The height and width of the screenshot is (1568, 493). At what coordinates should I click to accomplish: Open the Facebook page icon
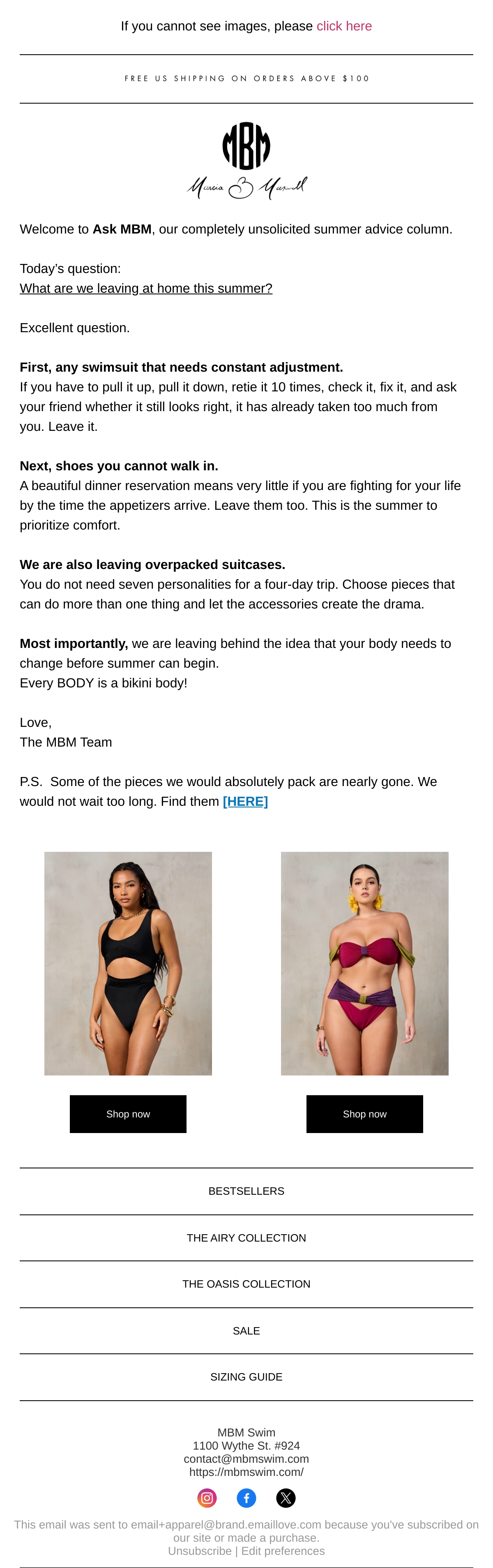click(x=246, y=1498)
